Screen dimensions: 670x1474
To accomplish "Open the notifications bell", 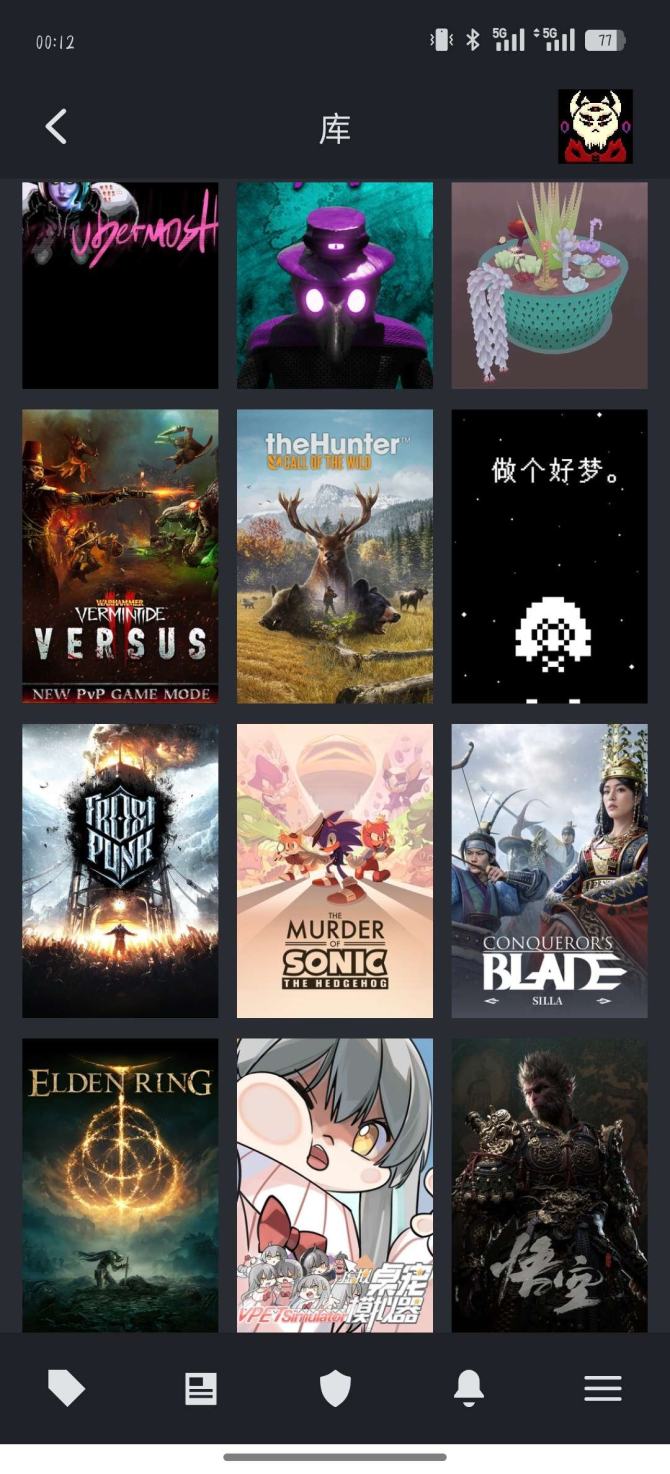I will [x=469, y=1388].
